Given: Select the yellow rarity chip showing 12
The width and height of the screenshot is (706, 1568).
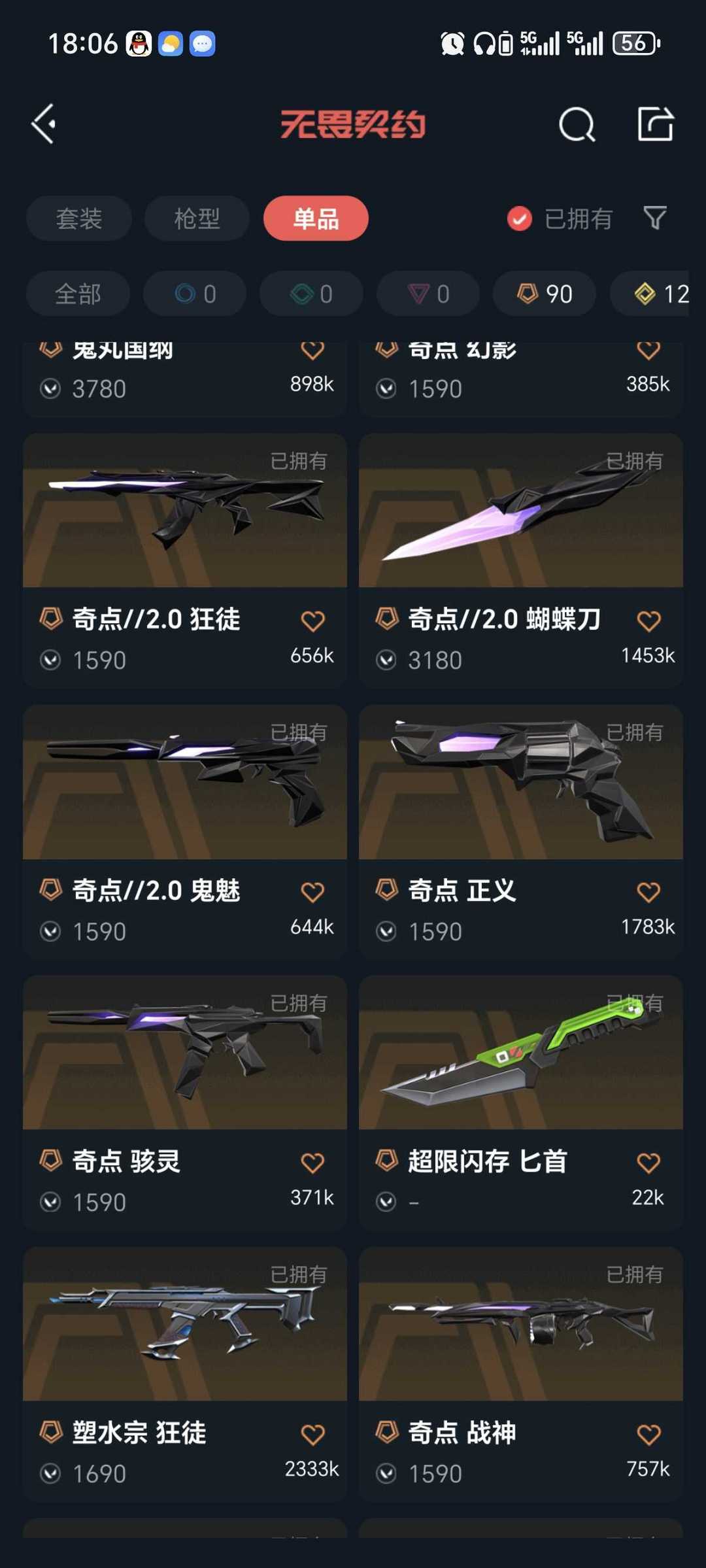Looking at the screenshot, I should (650, 294).
